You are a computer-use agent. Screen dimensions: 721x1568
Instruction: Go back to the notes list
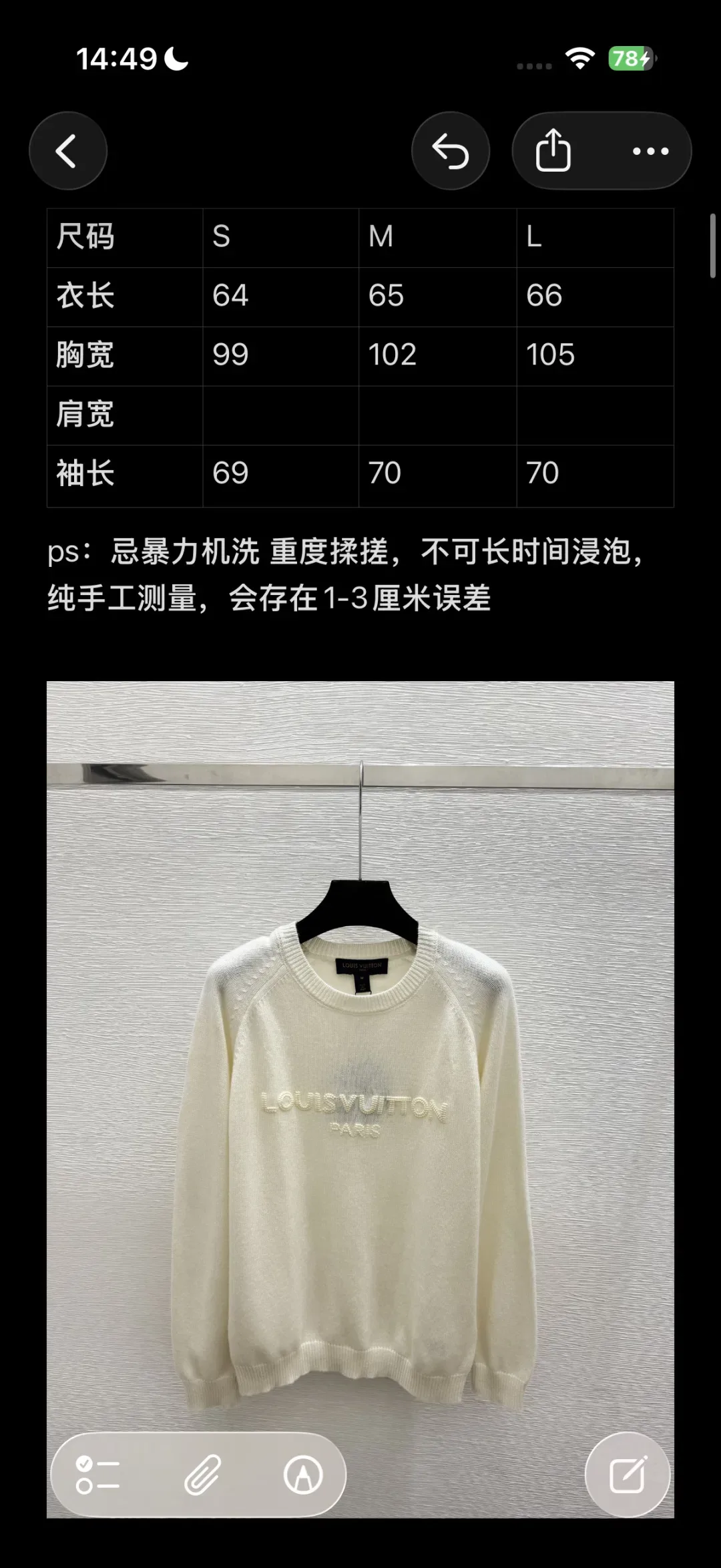click(68, 151)
